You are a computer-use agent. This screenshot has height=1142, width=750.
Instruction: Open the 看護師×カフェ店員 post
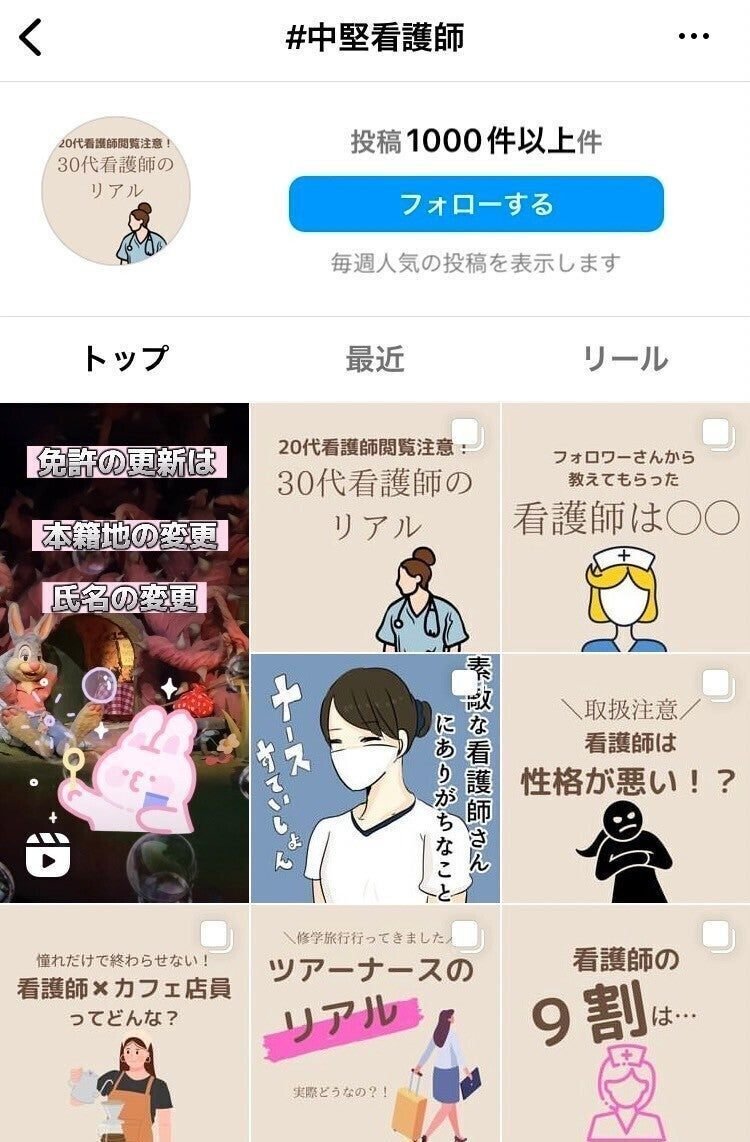[124, 1020]
